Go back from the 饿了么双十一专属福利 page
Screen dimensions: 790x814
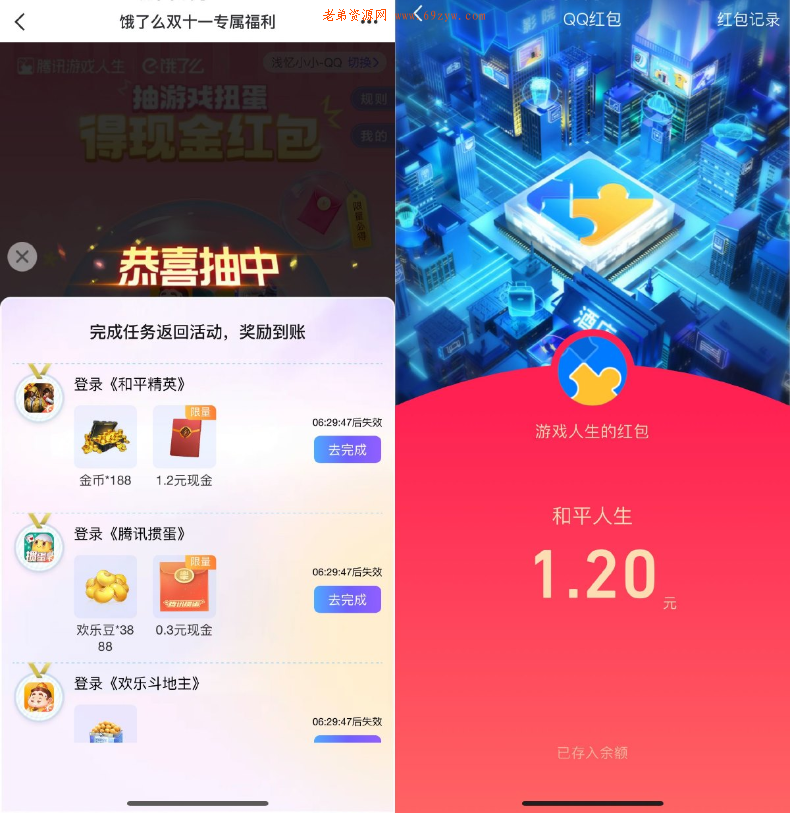(20, 21)
